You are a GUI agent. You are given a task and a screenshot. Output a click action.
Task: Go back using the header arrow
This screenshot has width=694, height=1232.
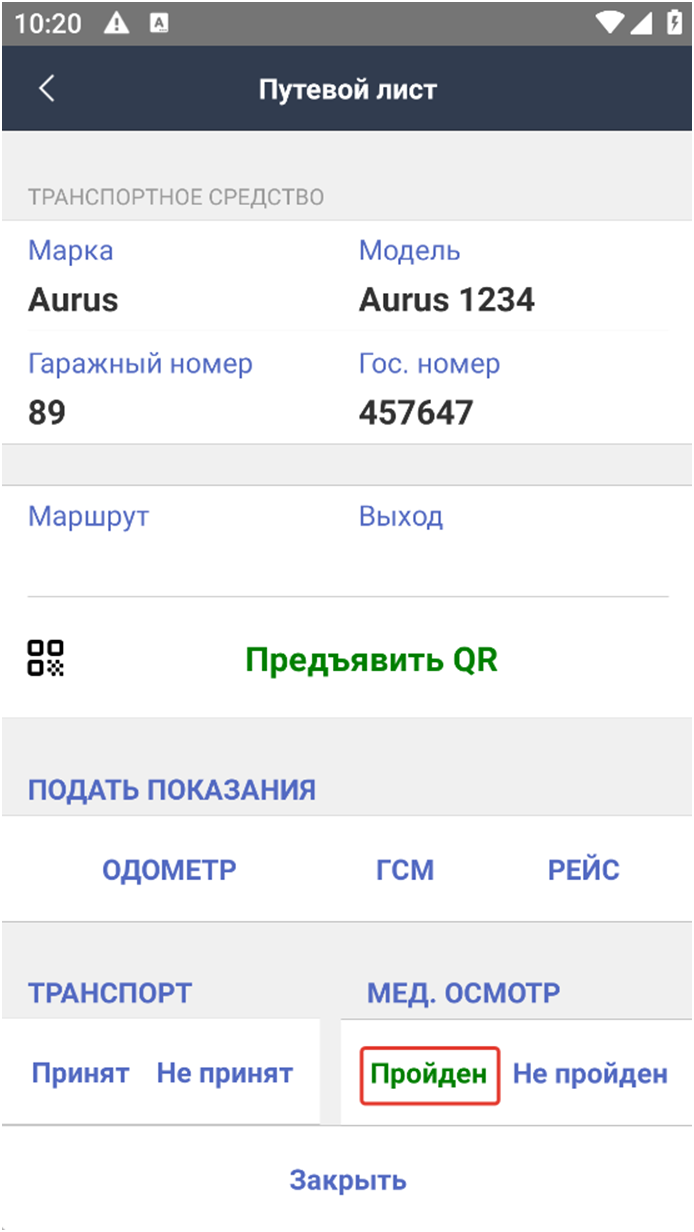point(46,88)
